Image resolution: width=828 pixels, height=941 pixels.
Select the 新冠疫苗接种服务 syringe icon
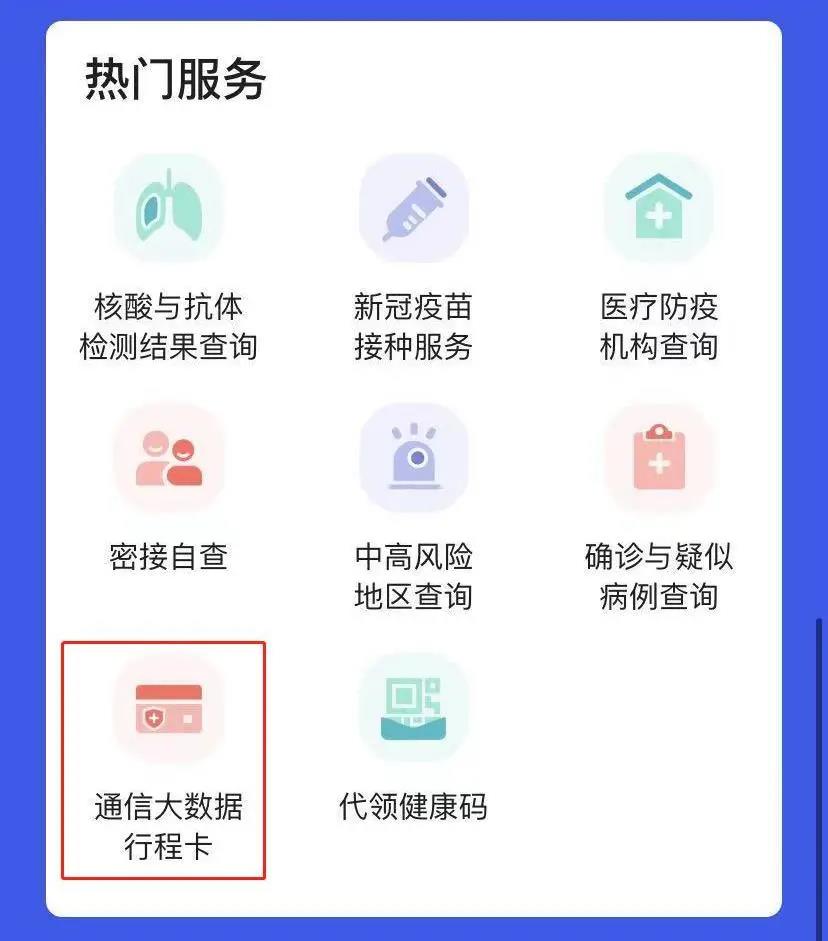[x=414, y=207]
